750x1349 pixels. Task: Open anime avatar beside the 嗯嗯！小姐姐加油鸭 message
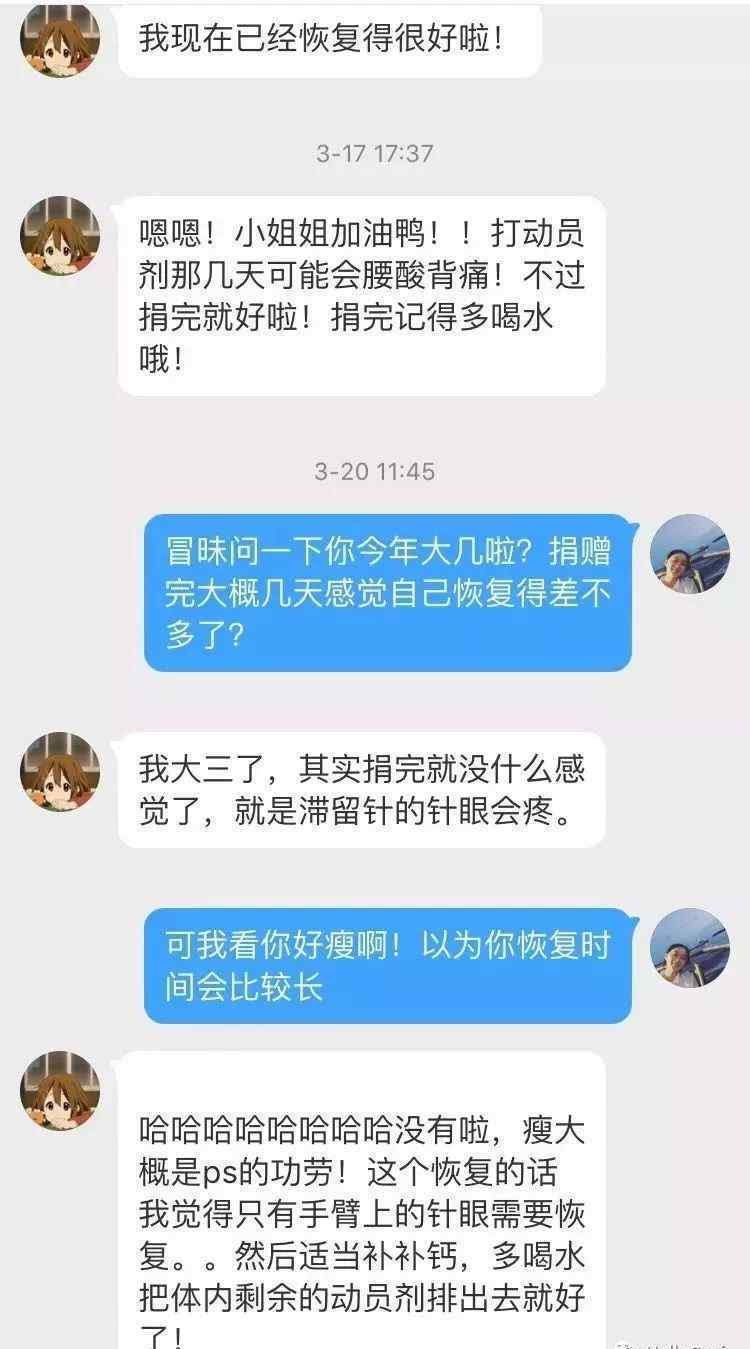point(60,236)
